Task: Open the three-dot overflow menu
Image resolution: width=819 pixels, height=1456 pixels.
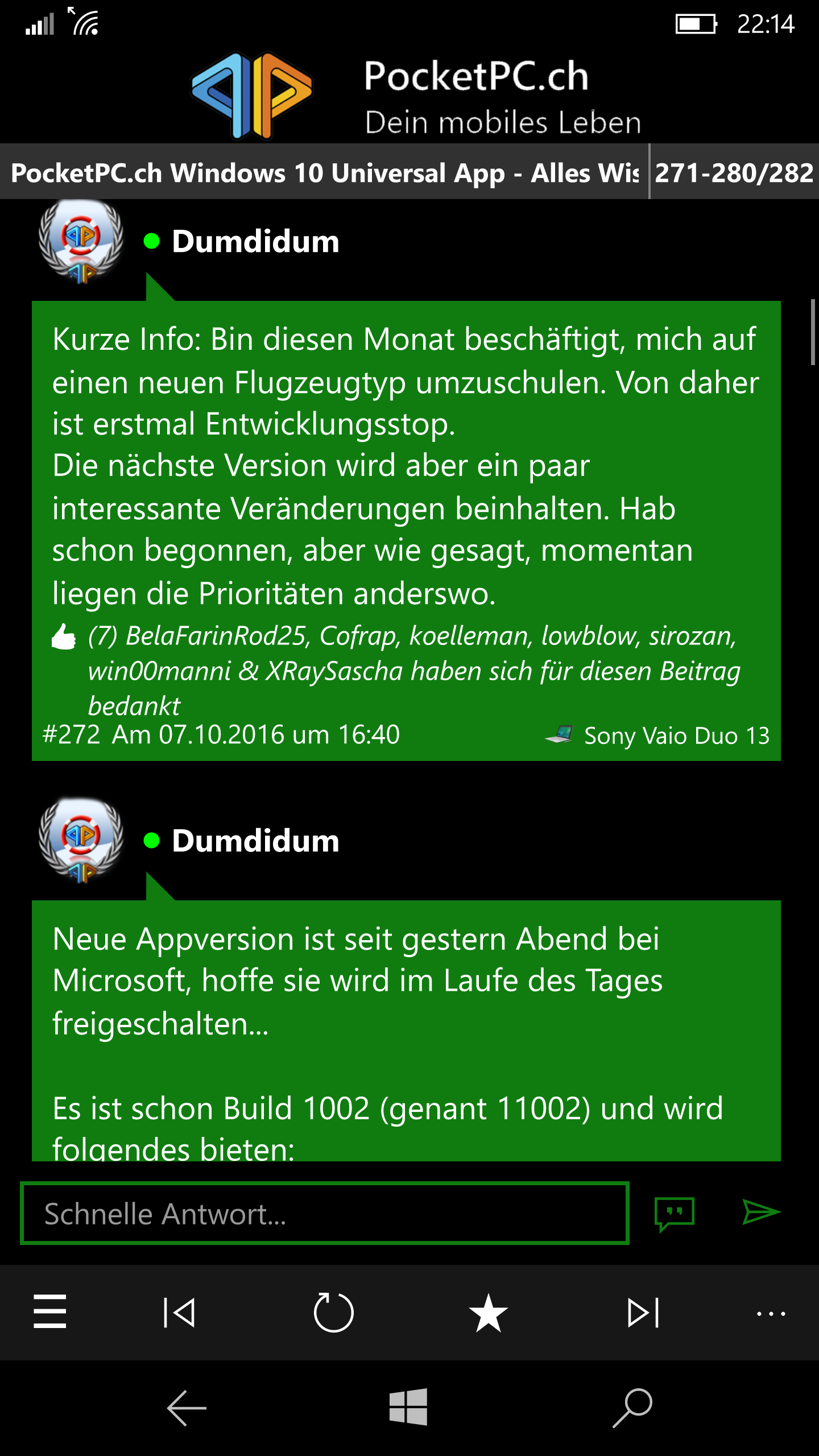Action: [x=771, y=1313]
